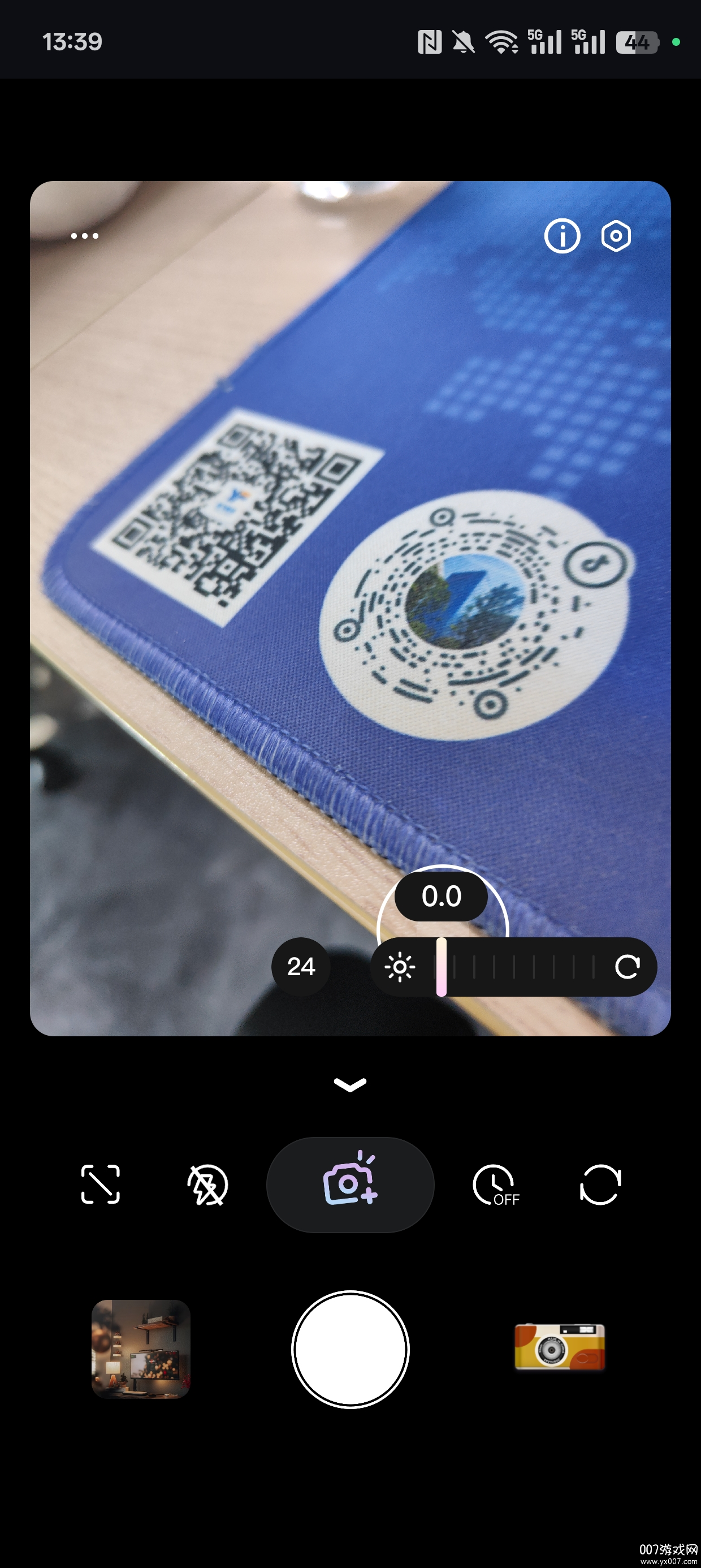Open camera settings hexagon icon

point(616,235)
